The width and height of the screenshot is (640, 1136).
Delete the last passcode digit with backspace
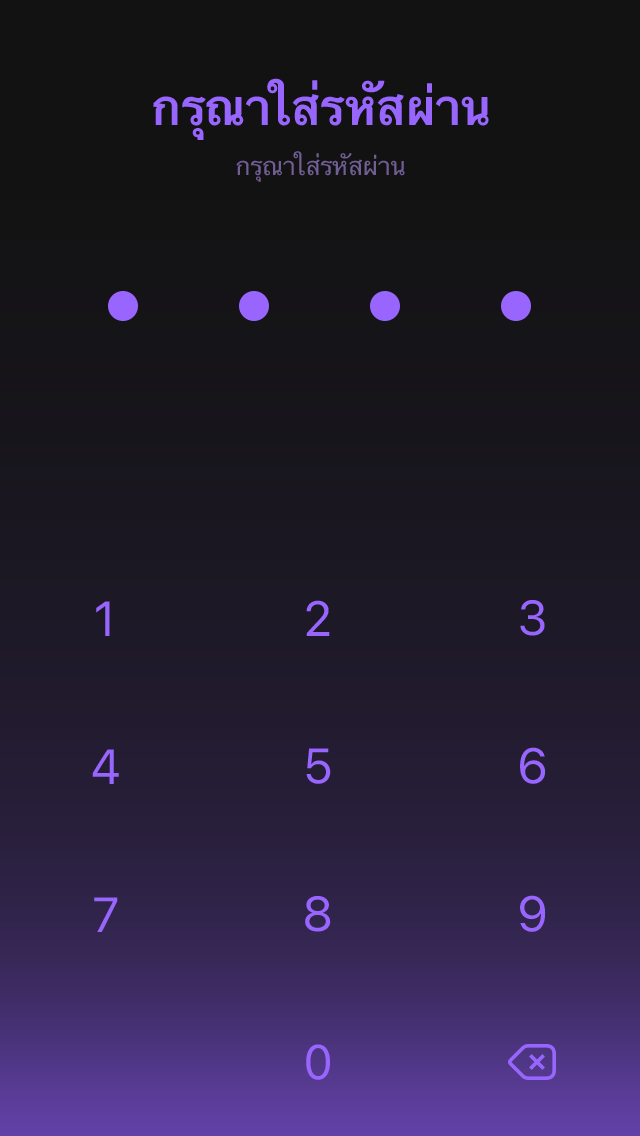(533, 1062)
